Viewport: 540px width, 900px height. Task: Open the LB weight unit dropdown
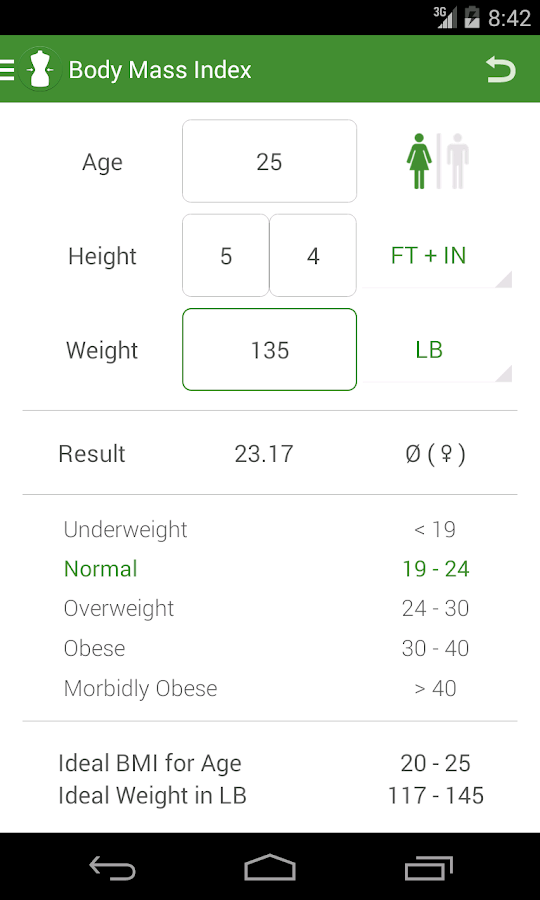coord(437,350)
